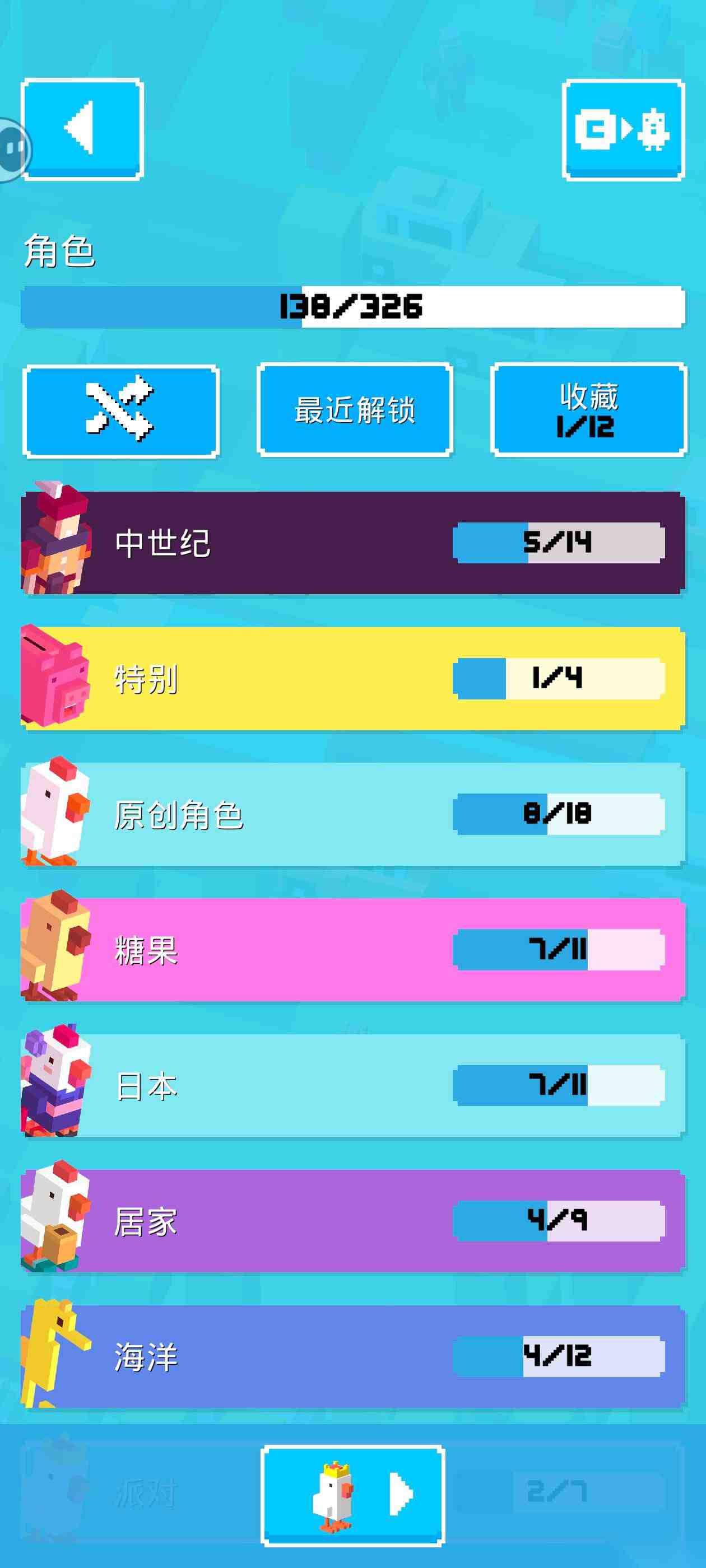Select the 特别 category row
The height and width of the screenshot is (1568, 706).
352,678
